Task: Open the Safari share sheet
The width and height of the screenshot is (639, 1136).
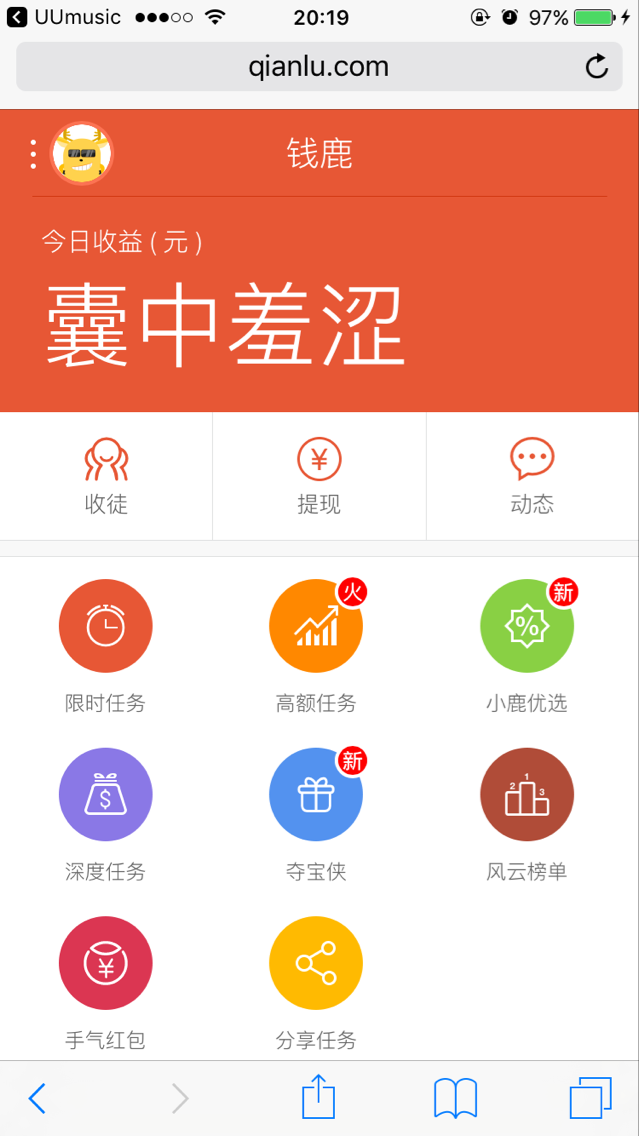Action: coord(318,1097)
